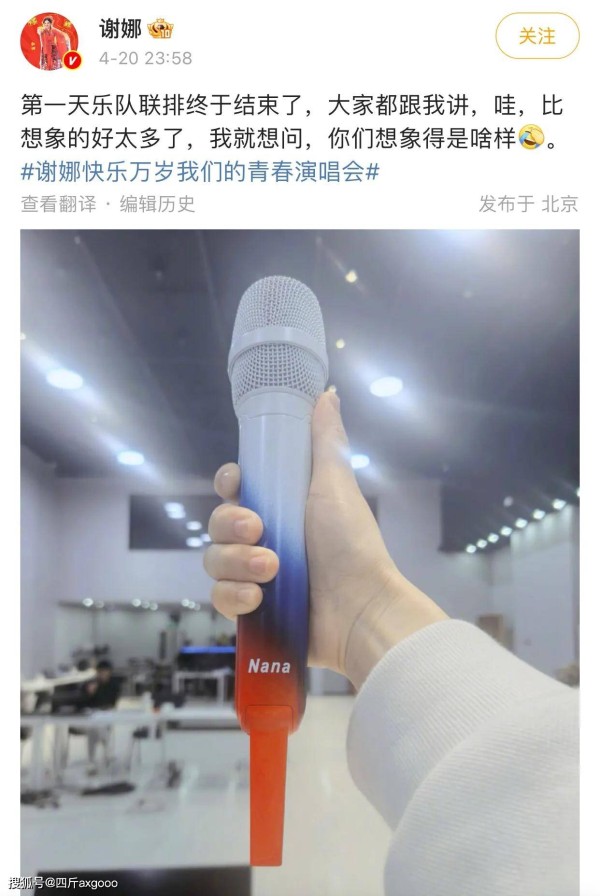The height and width of the screenshot is (896, 600).
Task: Tap 查看翻译 to translate the post
Action: tap(58, 204)
